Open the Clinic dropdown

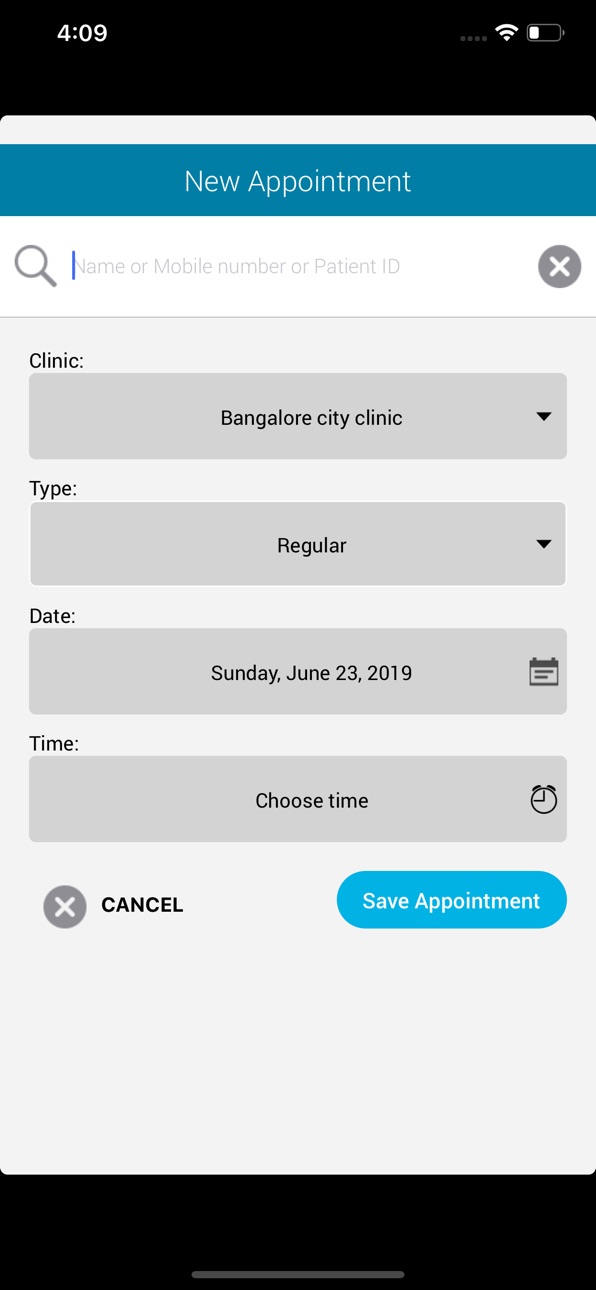(x=298, y=417)
